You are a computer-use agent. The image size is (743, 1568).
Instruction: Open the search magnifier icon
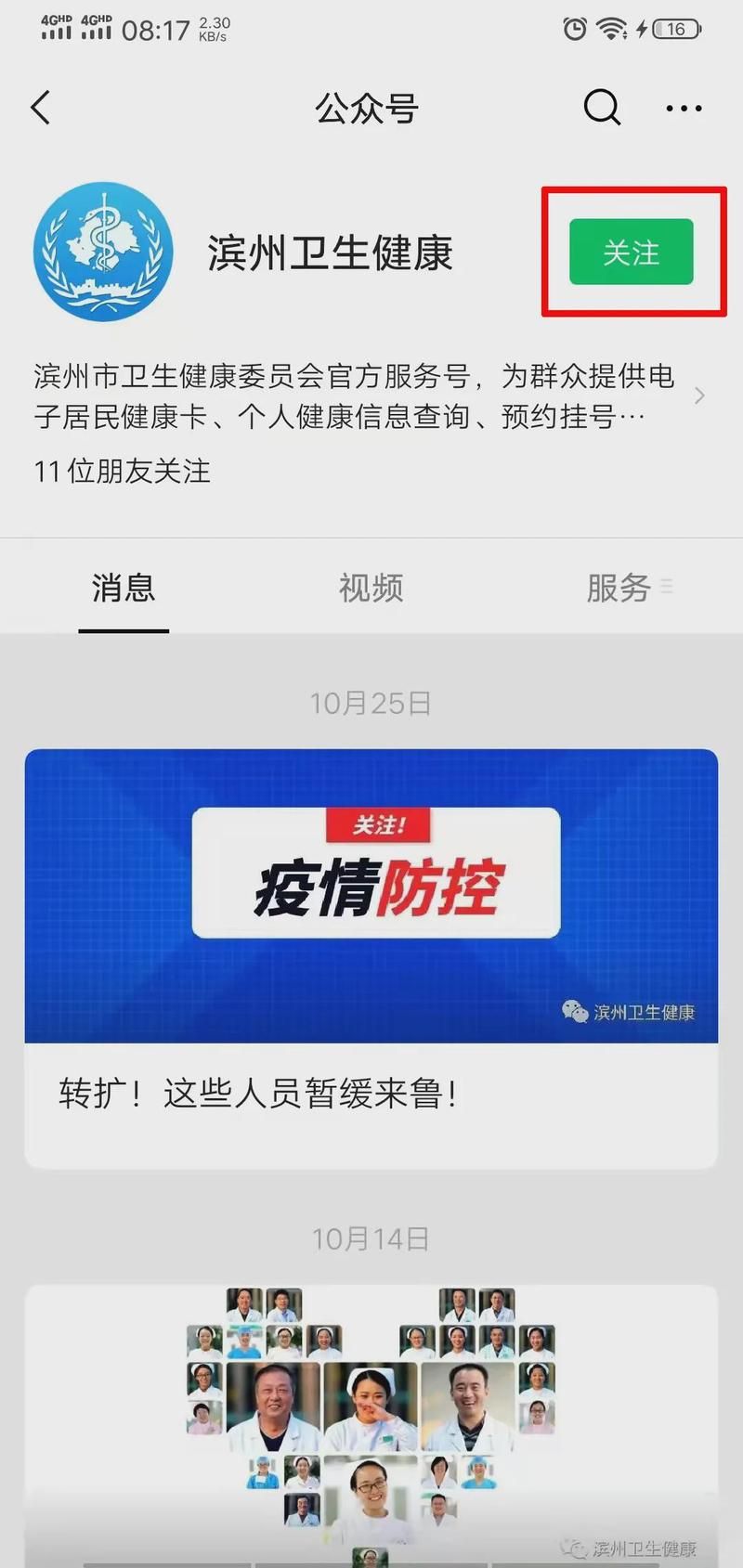(x=602, y=108)
